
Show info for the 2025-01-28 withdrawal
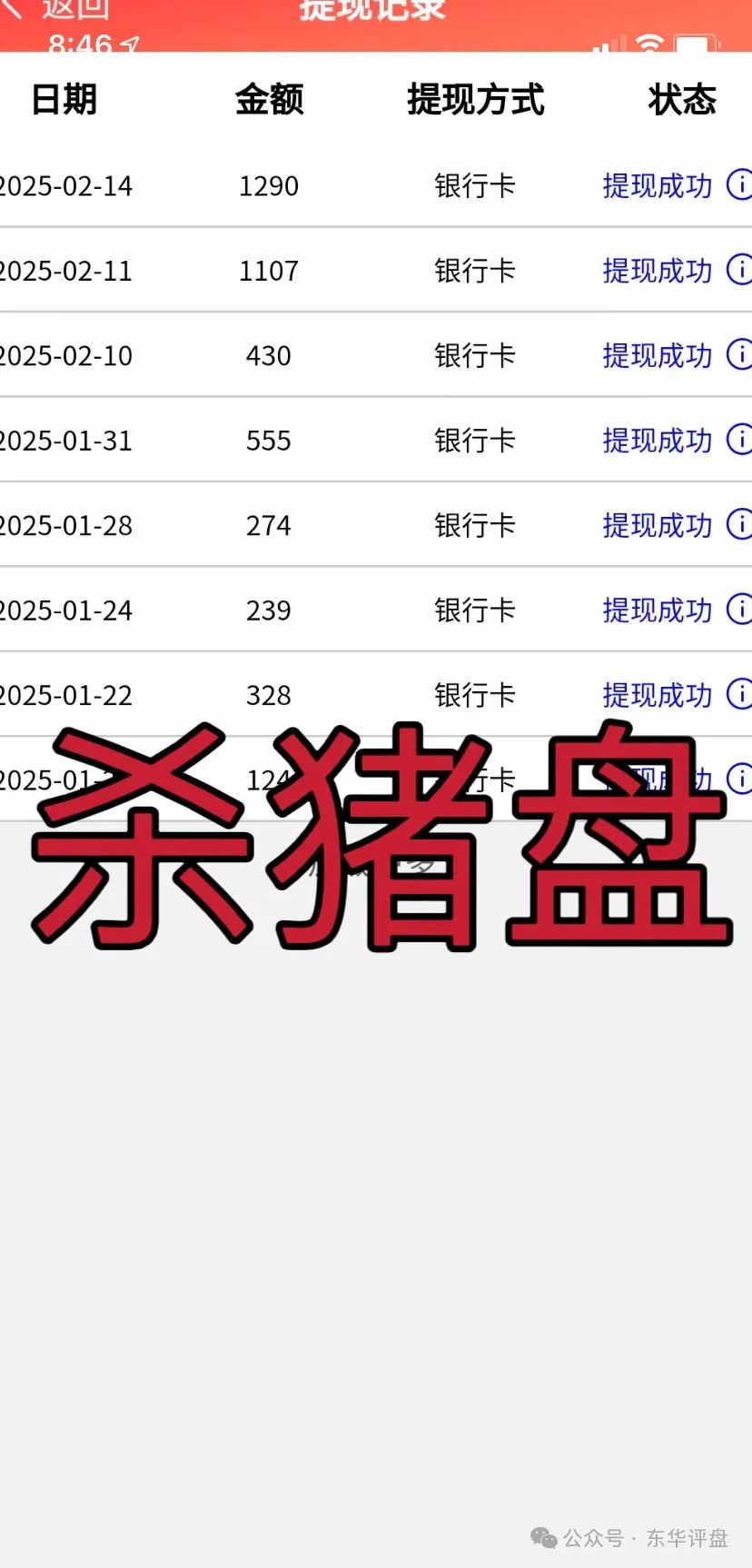pyautogui.click(x=739, y=525)
